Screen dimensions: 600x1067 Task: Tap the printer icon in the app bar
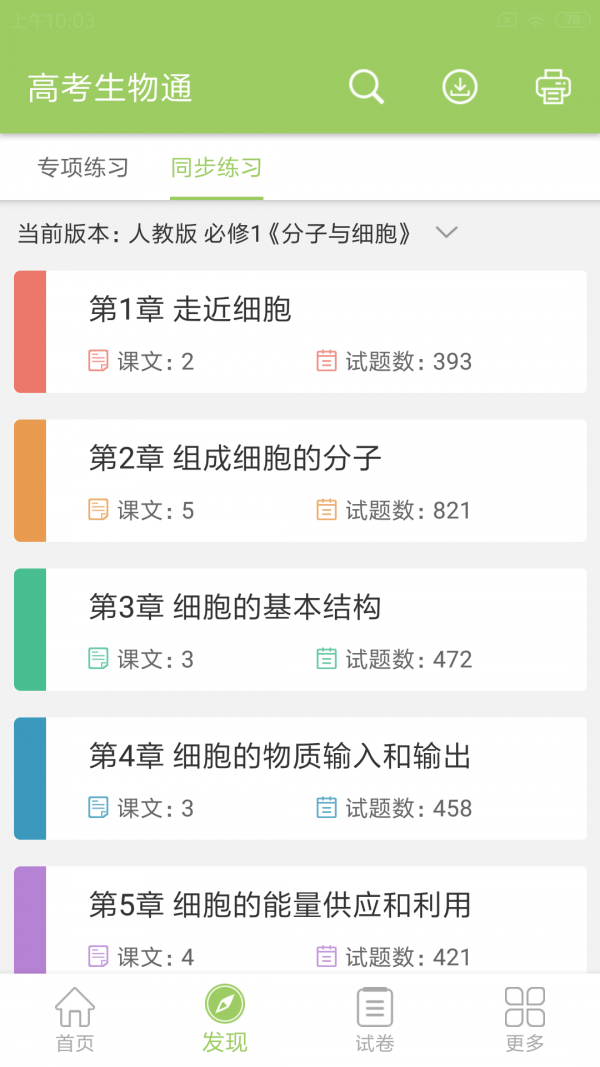pos(553,88)
